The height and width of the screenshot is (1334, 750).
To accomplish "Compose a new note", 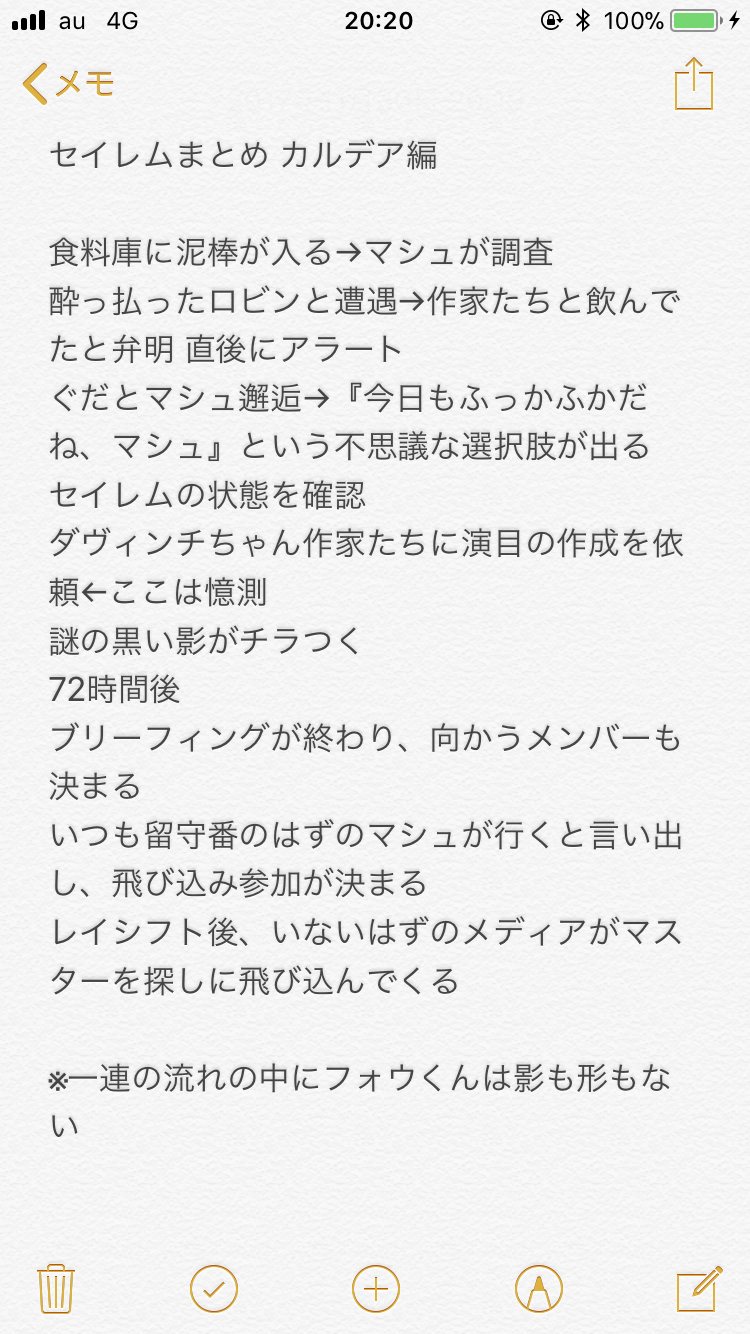I will pos(698,1288).
